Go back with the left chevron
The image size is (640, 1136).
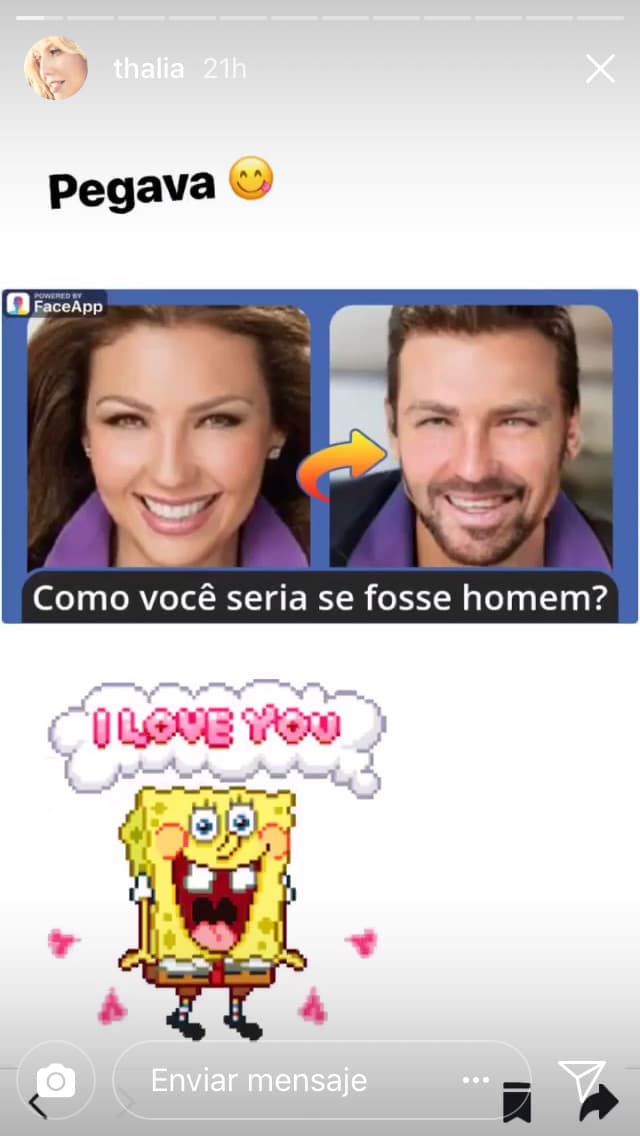(36, 1106)
